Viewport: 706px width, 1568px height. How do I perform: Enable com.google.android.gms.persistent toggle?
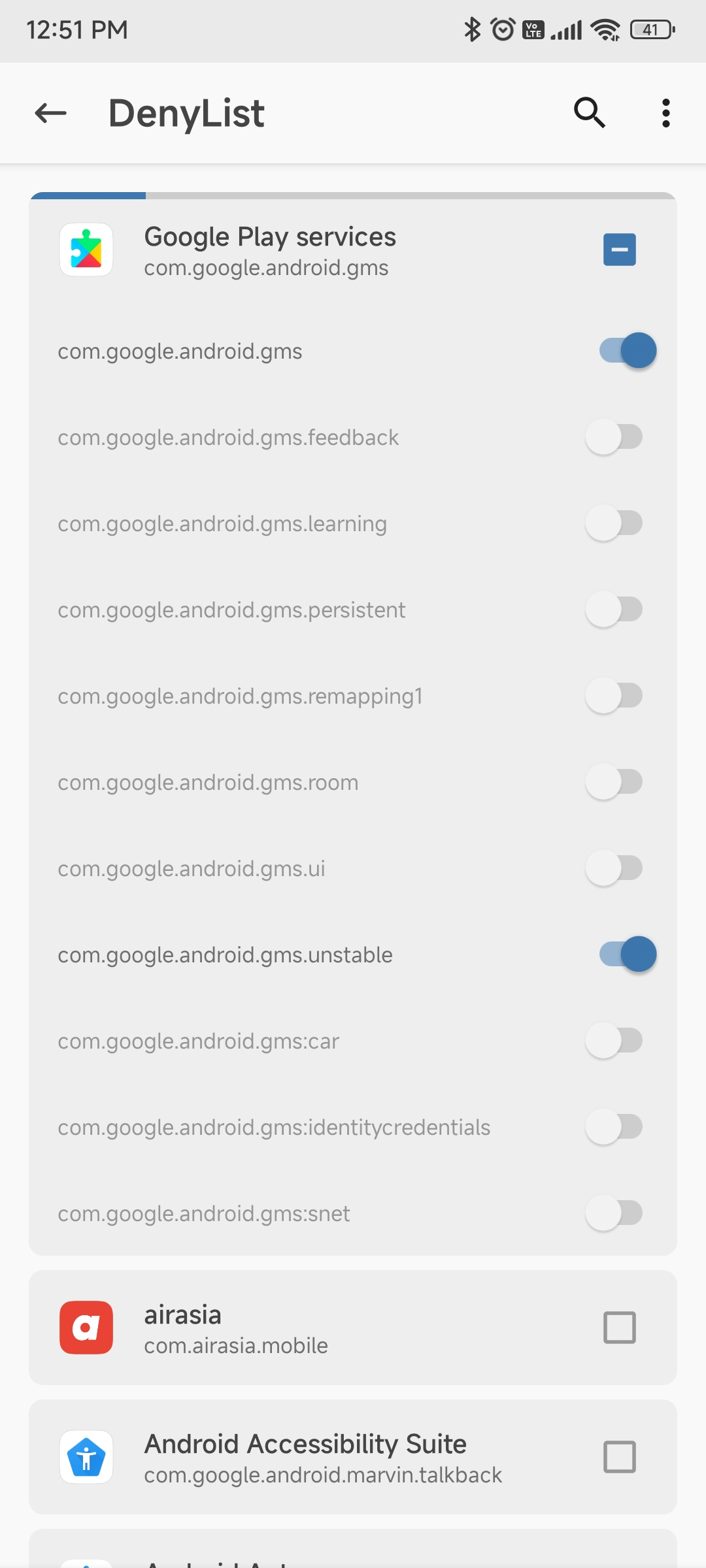[614, 610]
